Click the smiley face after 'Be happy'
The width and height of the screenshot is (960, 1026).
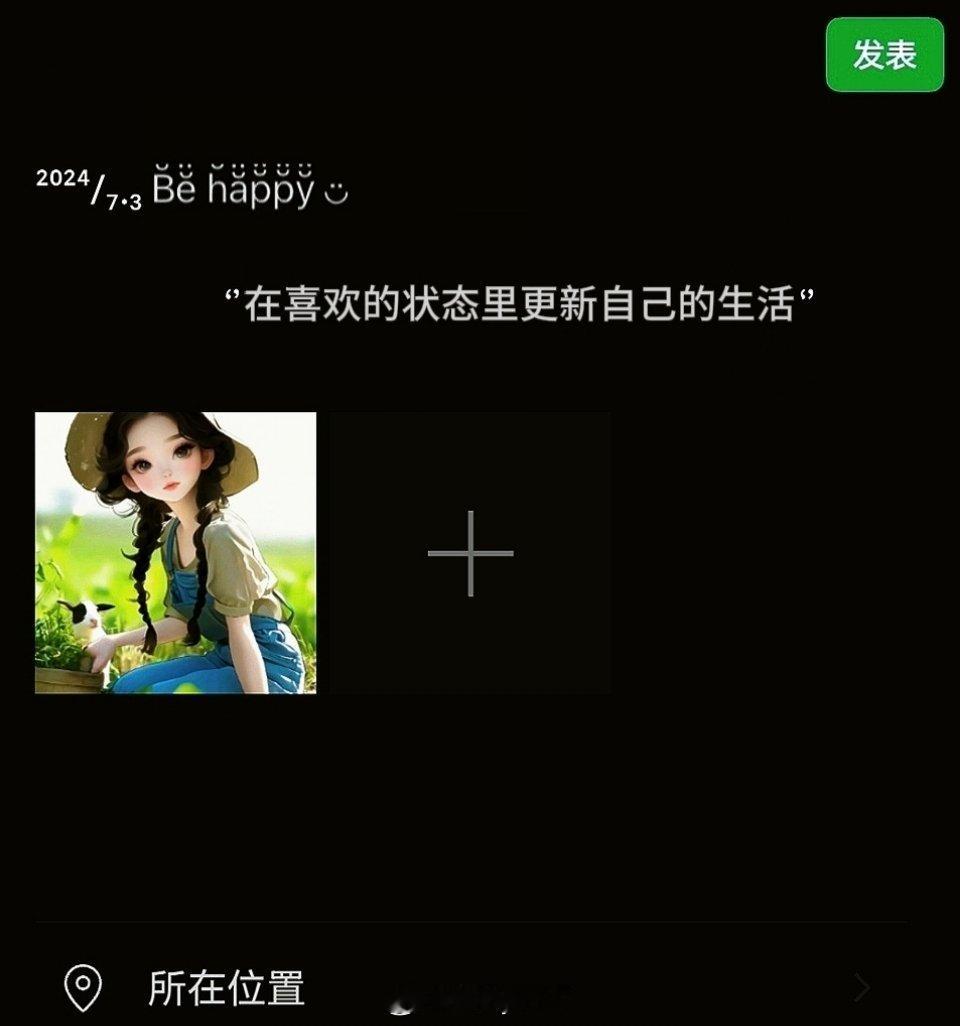(337, 189)
